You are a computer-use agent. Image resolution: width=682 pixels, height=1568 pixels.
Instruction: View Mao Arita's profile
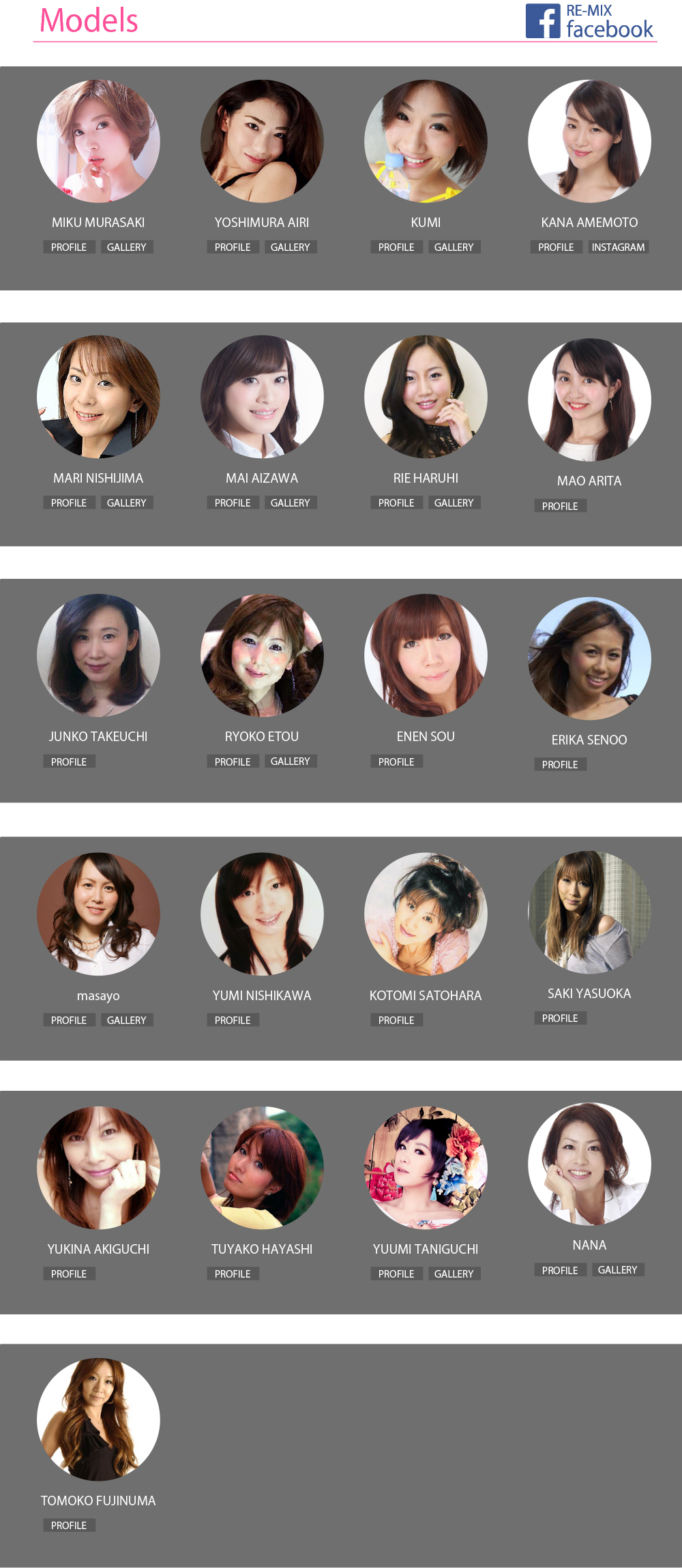tap(560, 506)
